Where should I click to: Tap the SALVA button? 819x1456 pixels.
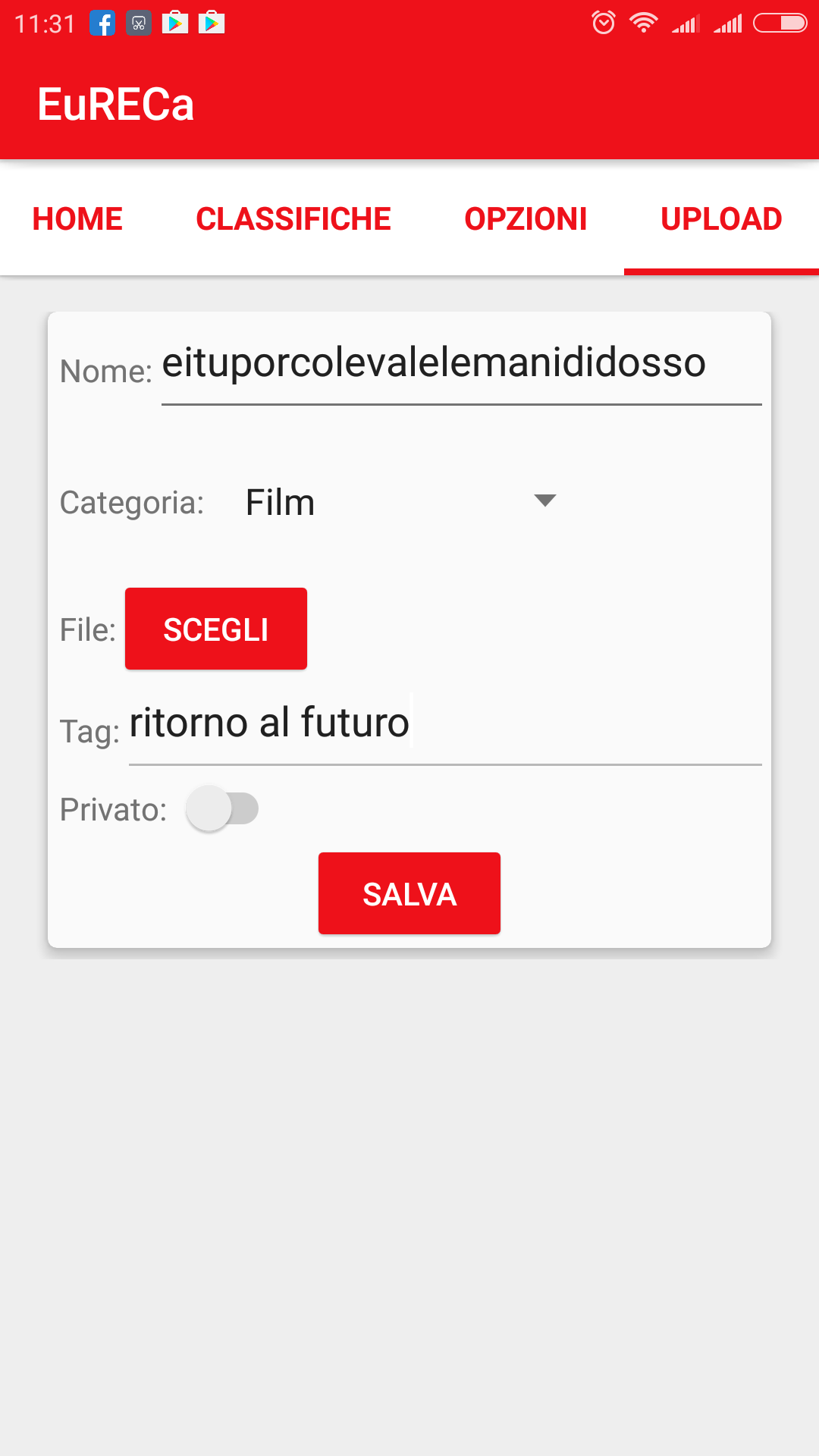tap(409, 893)
